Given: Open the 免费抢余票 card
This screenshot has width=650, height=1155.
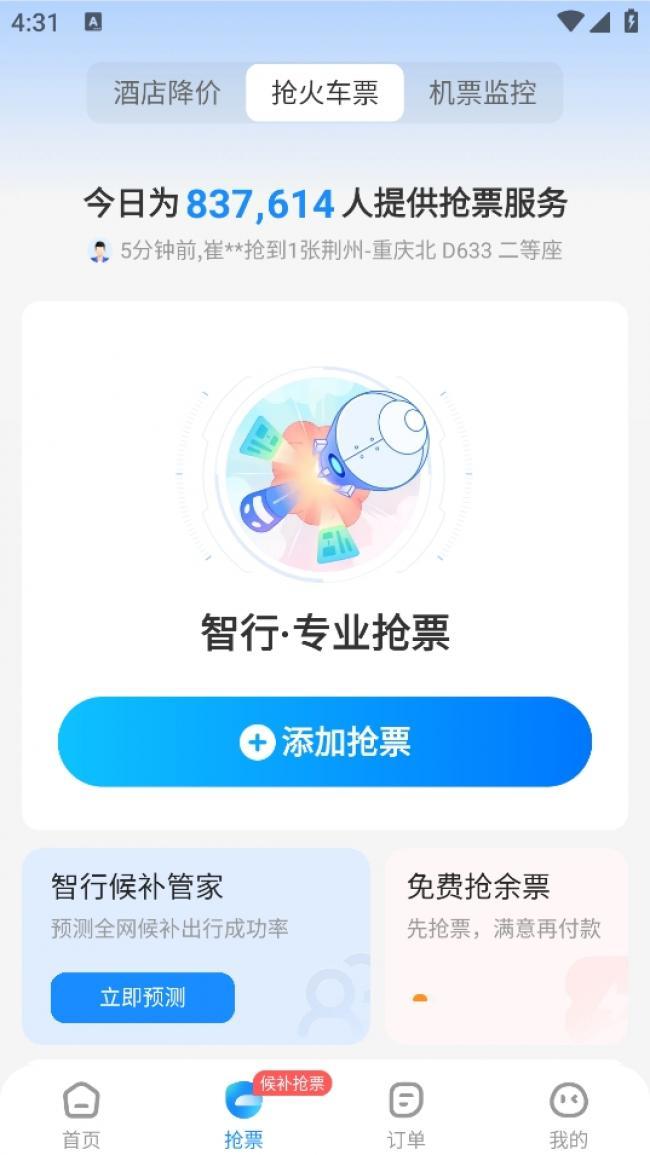Looking at the screenshot, I should click(x=506, y=945).
